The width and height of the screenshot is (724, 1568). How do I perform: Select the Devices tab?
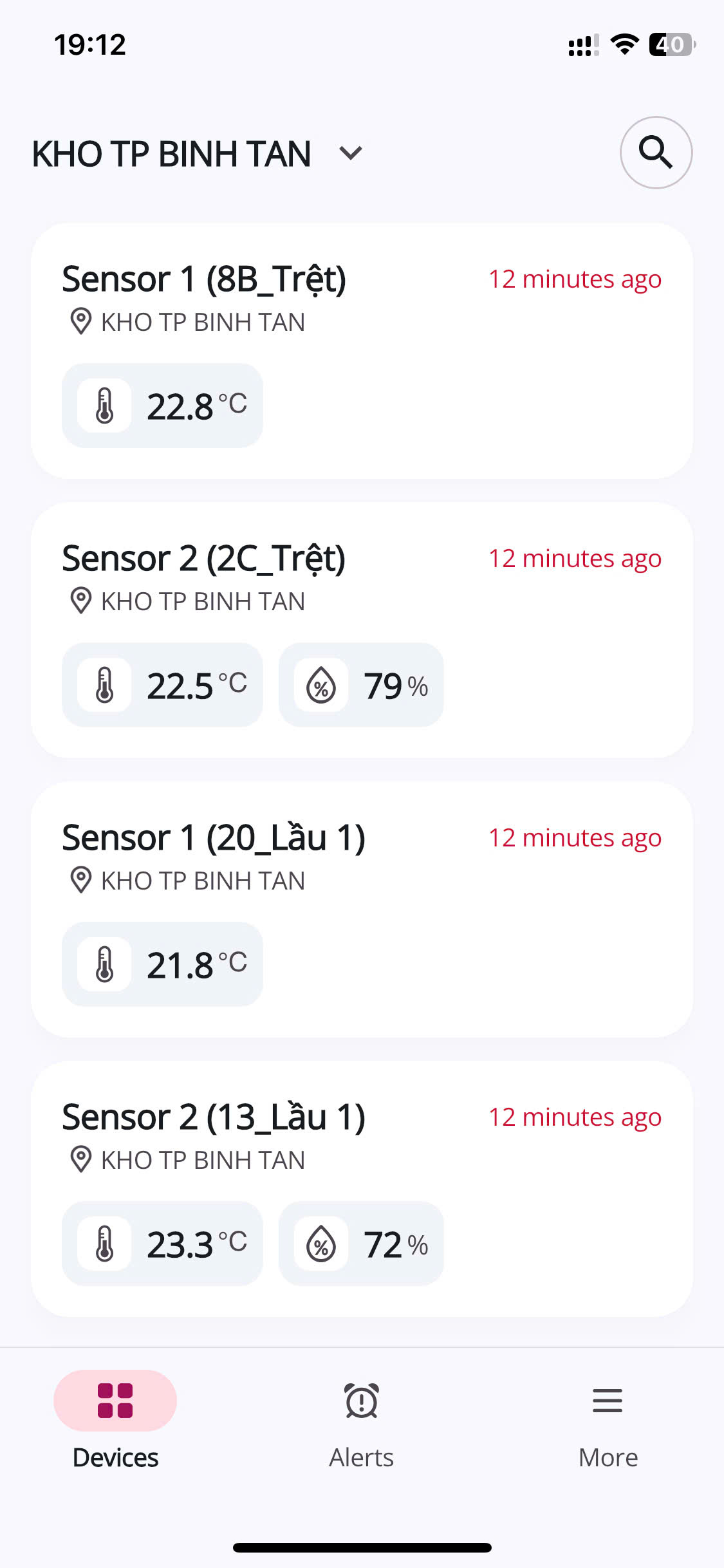[115, 1420]
